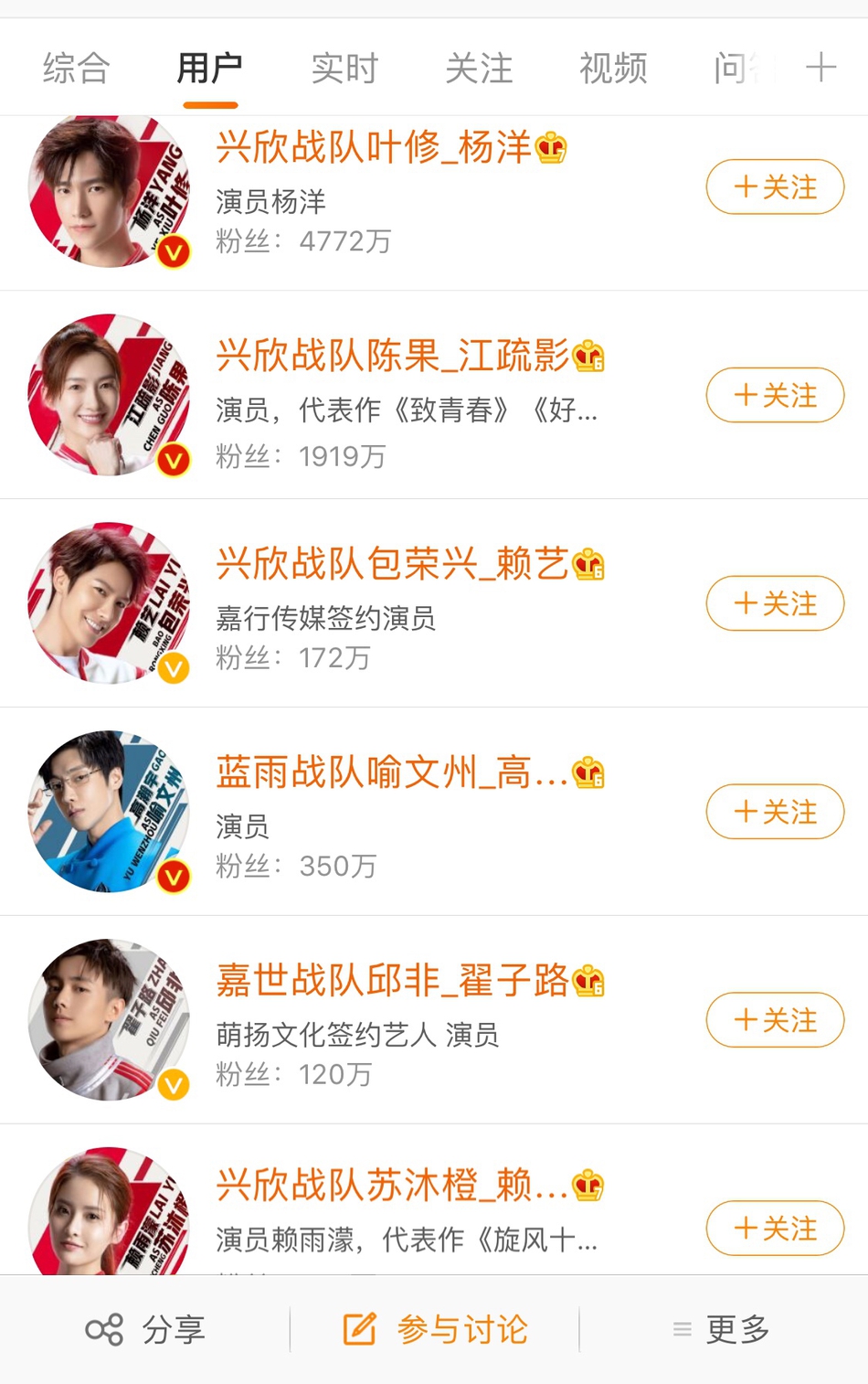
Task: Tap the plus icon beside the tabs
Action: 820,68
